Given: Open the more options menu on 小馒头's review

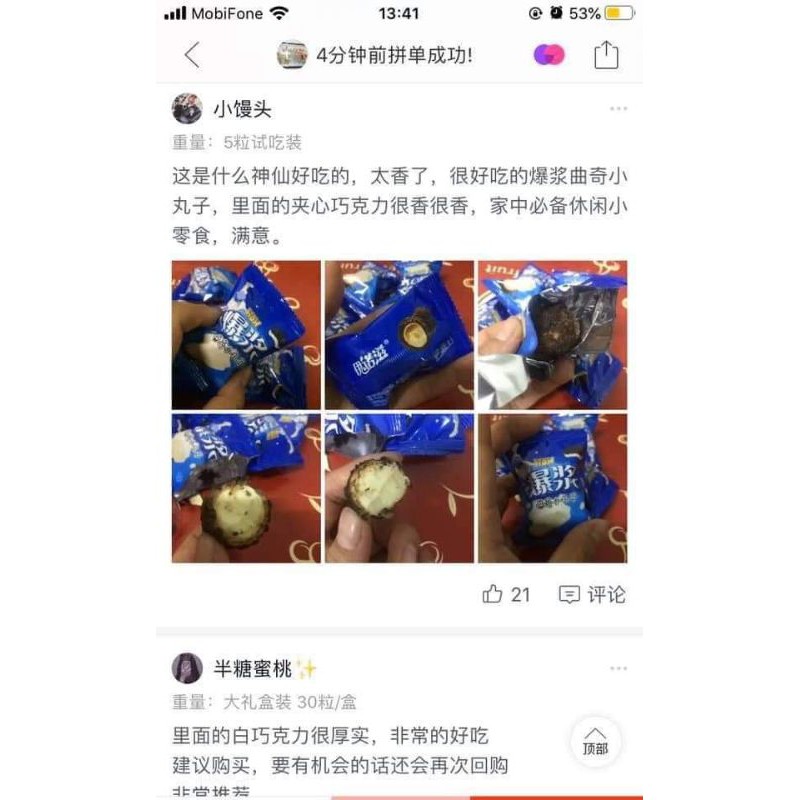Looking at the screenshot, I should (618, 108).
